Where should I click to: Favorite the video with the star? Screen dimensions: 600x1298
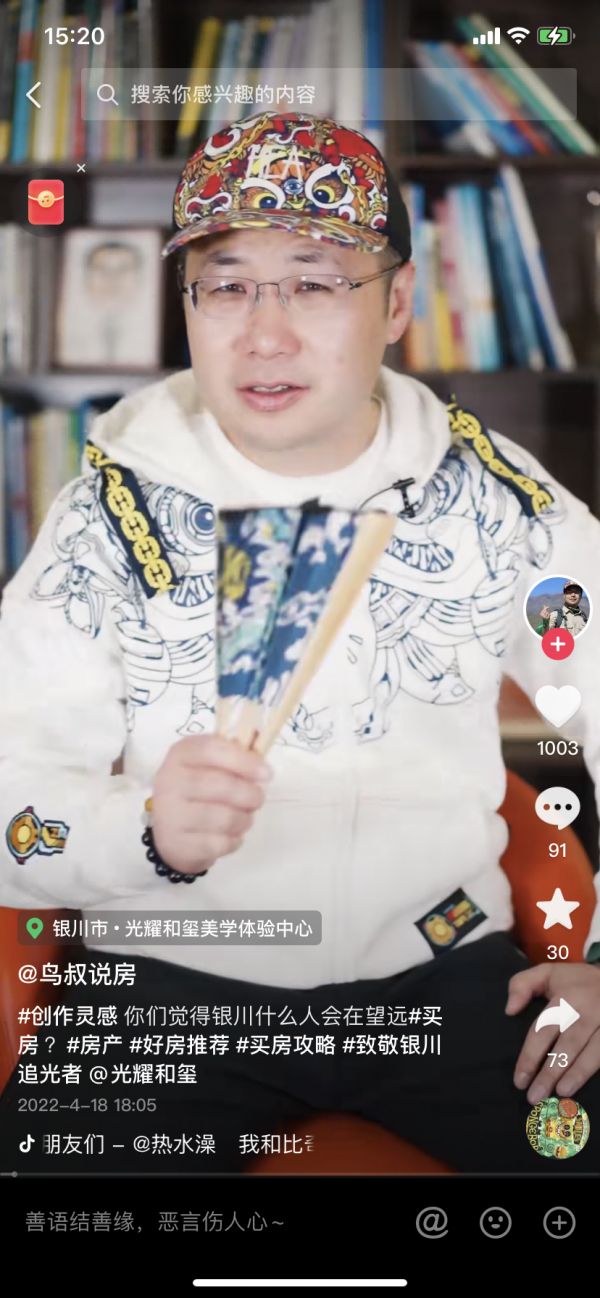click(557, 909)
